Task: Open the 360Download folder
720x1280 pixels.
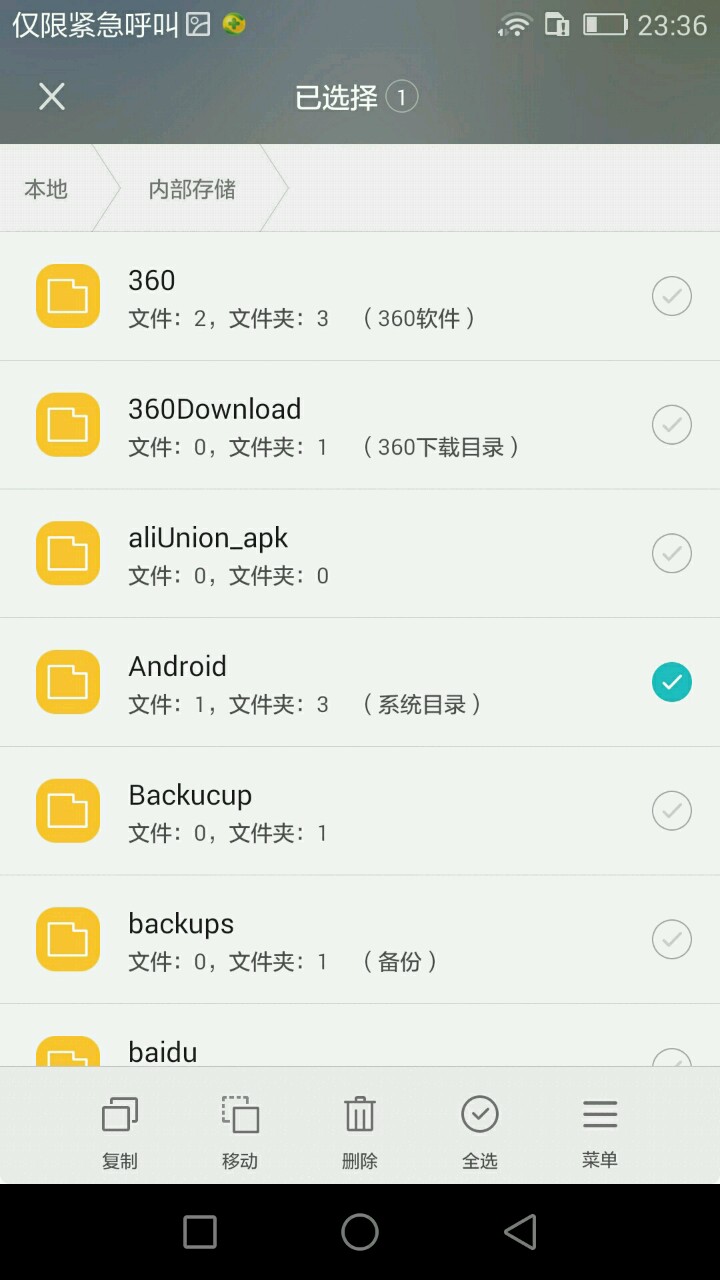Action: click(x=300, y=425)
